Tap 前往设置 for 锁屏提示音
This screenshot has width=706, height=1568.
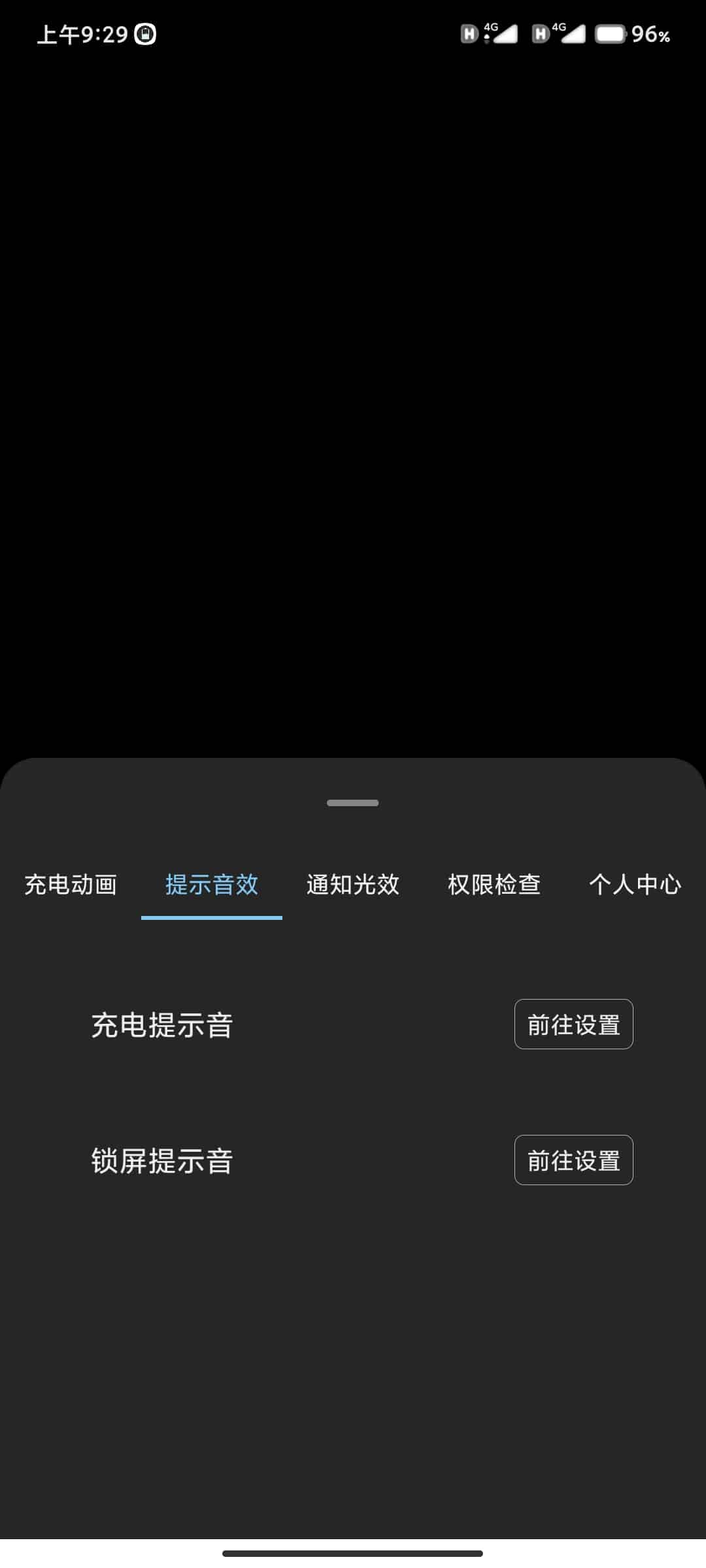click(x=573, y=1160)
